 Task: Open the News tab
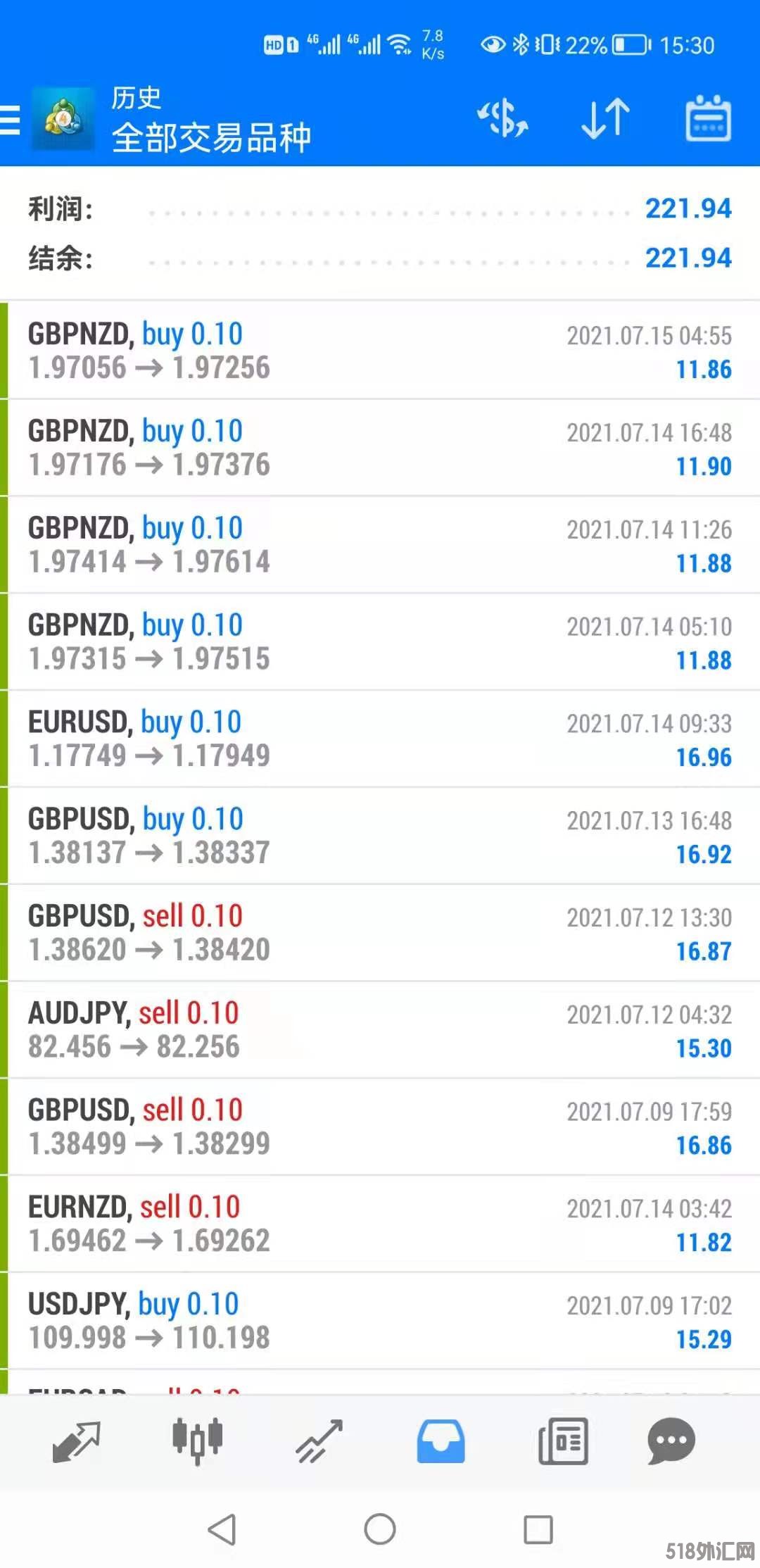(x=562, y=1441)
